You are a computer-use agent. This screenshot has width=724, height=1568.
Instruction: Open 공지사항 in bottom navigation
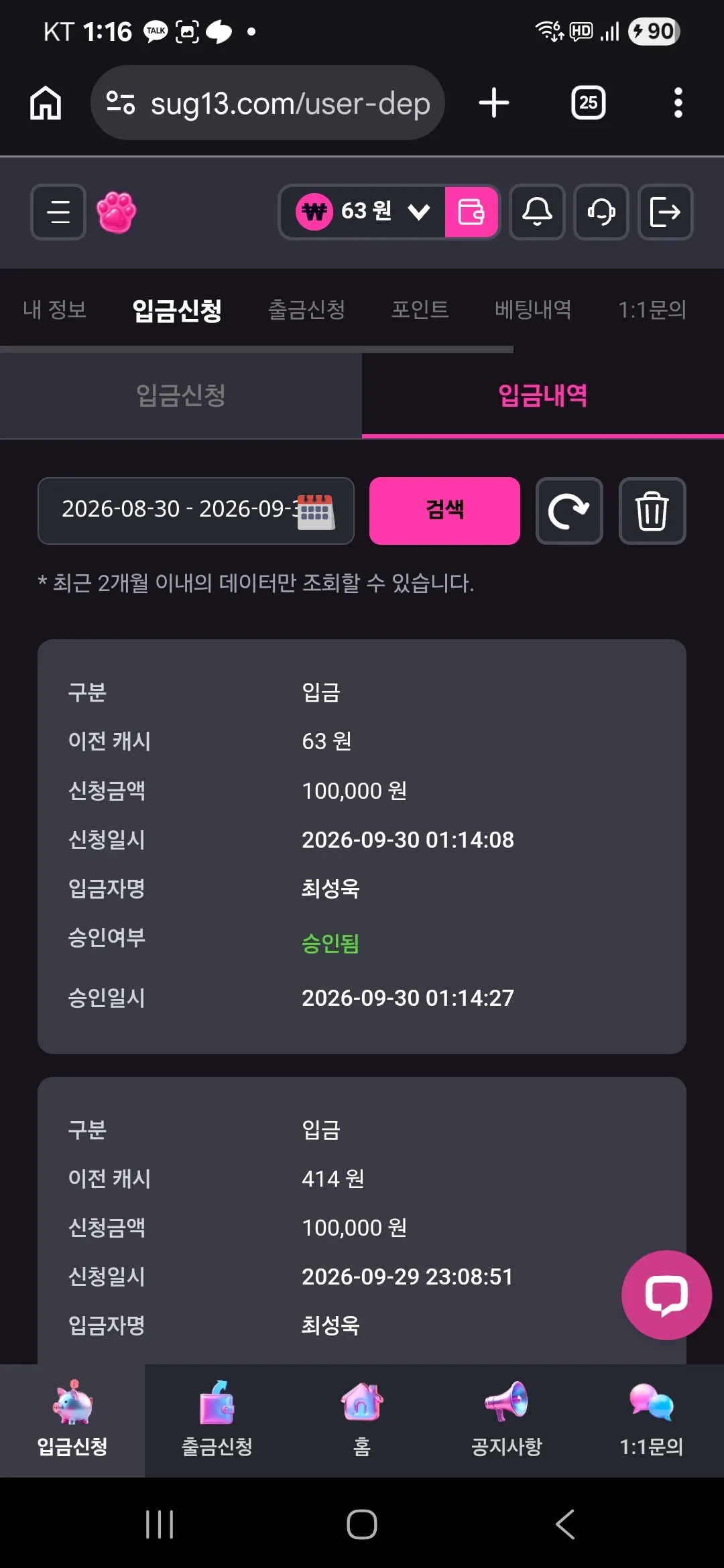coord(507,1421)
